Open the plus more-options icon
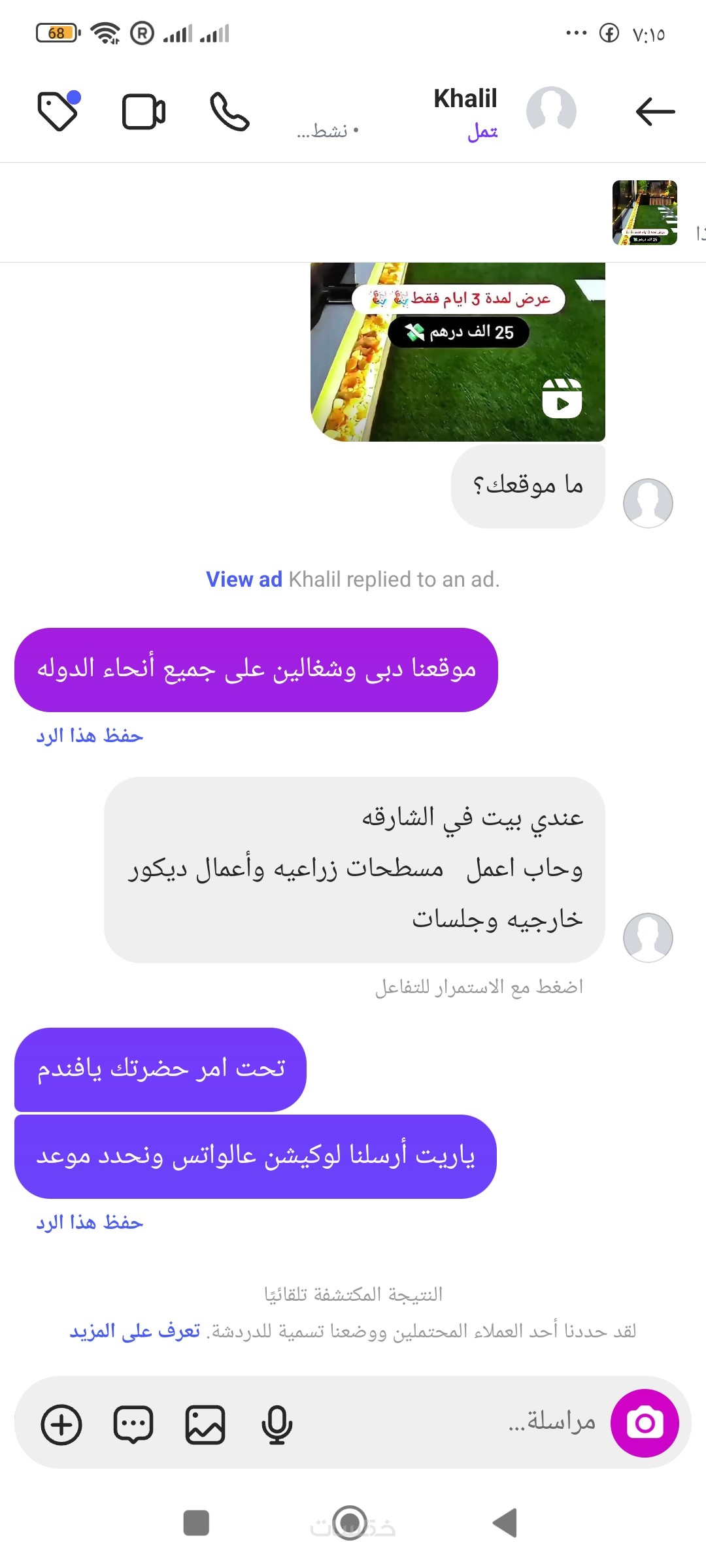This screenshot has height=1568, width=706. tap(61, 1424)
